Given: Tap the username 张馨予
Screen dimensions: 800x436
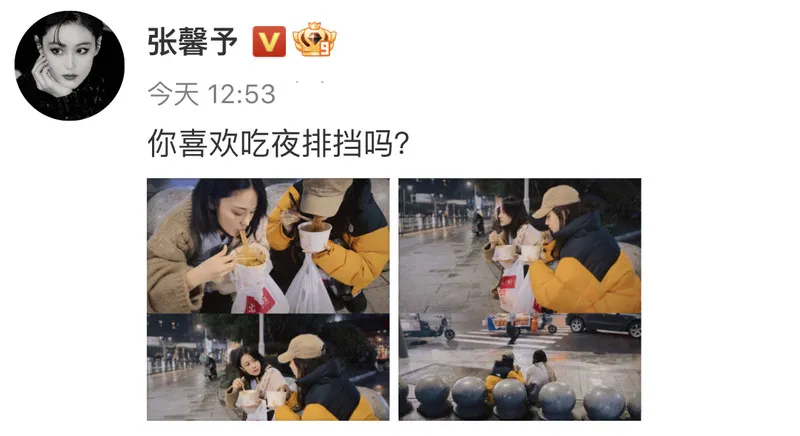Looking at the screenshot, I should [x=192, y=41].
